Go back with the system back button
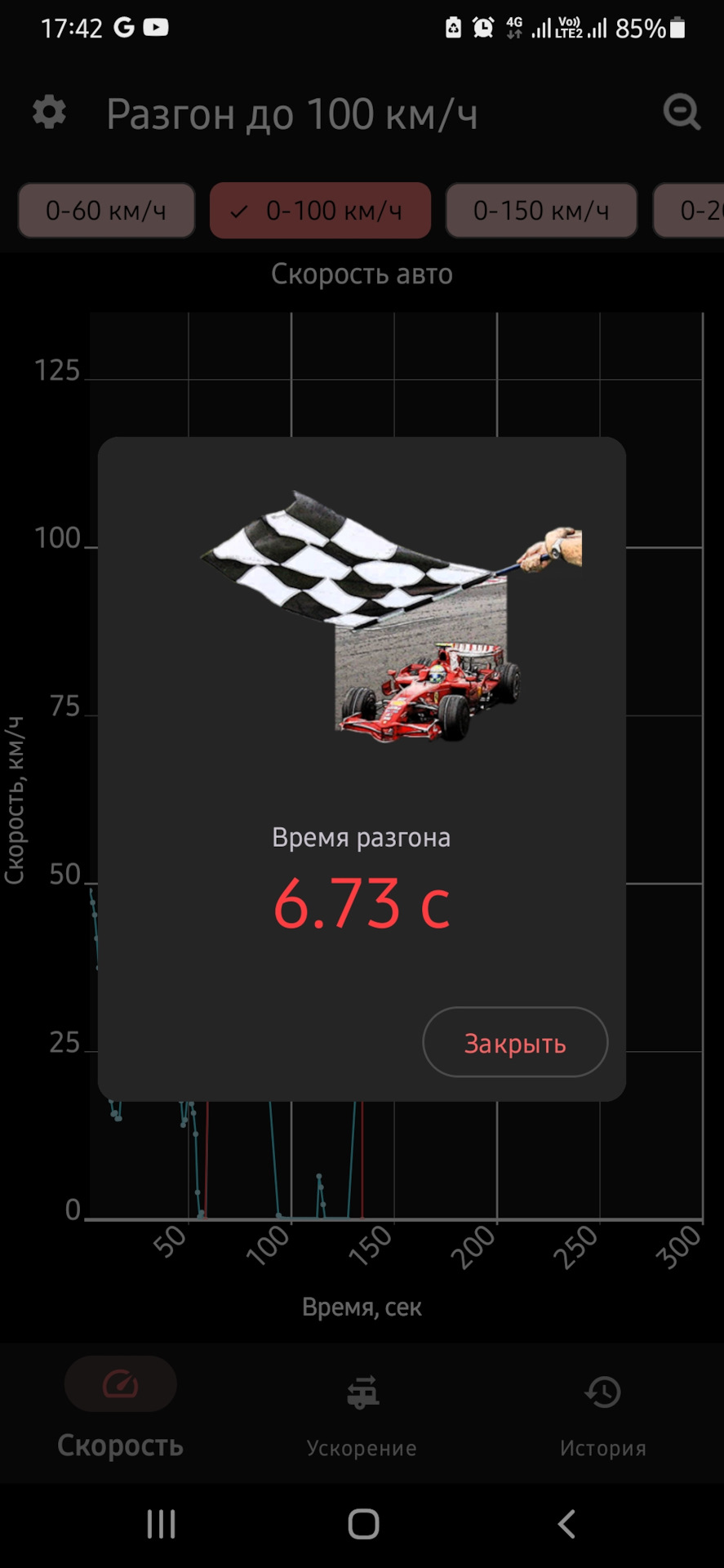The height and width of the screenshot is (1568, 724). (566, 1524)
